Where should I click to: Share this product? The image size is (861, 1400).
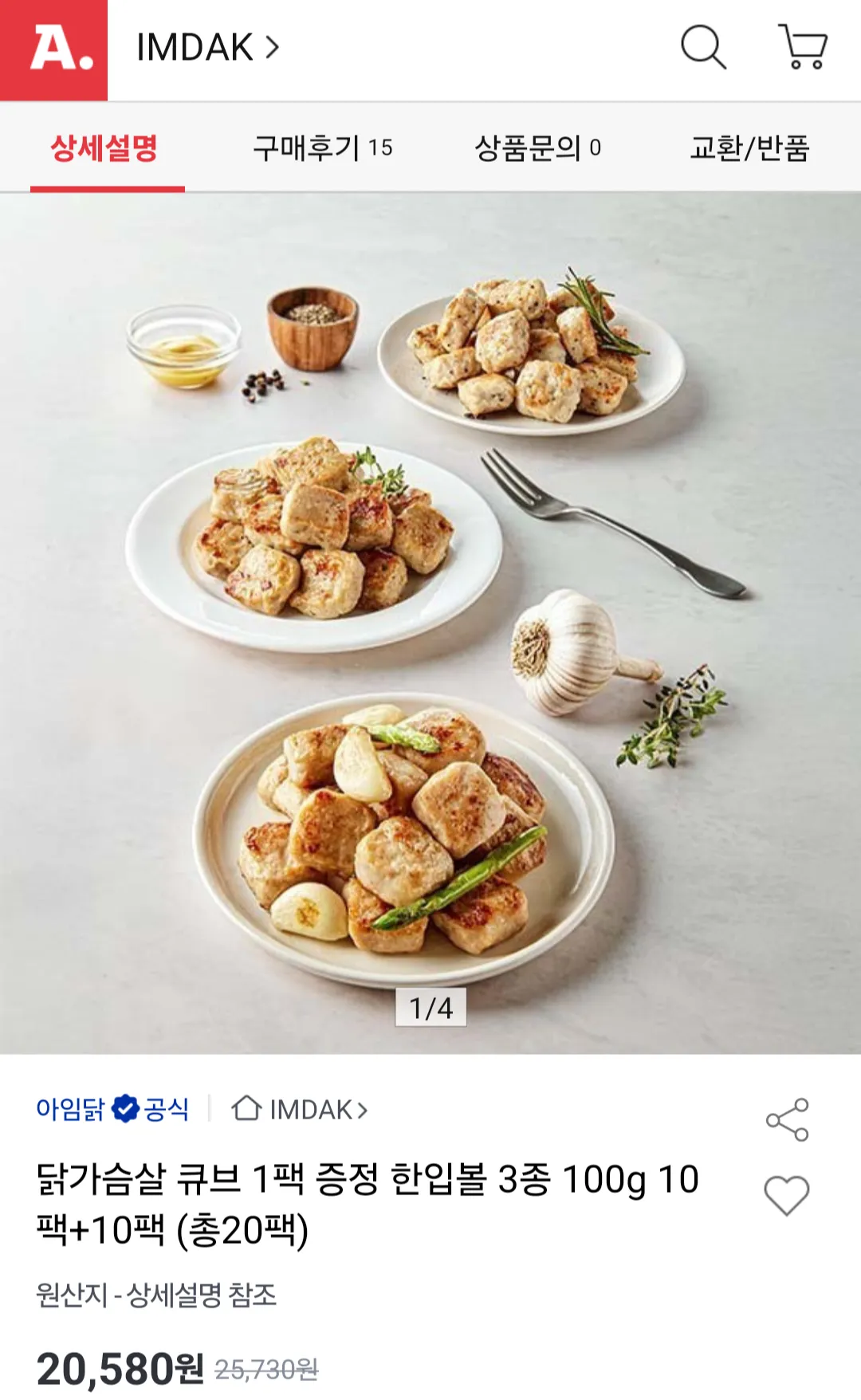pyautogui.click(x=787, y=1119)
